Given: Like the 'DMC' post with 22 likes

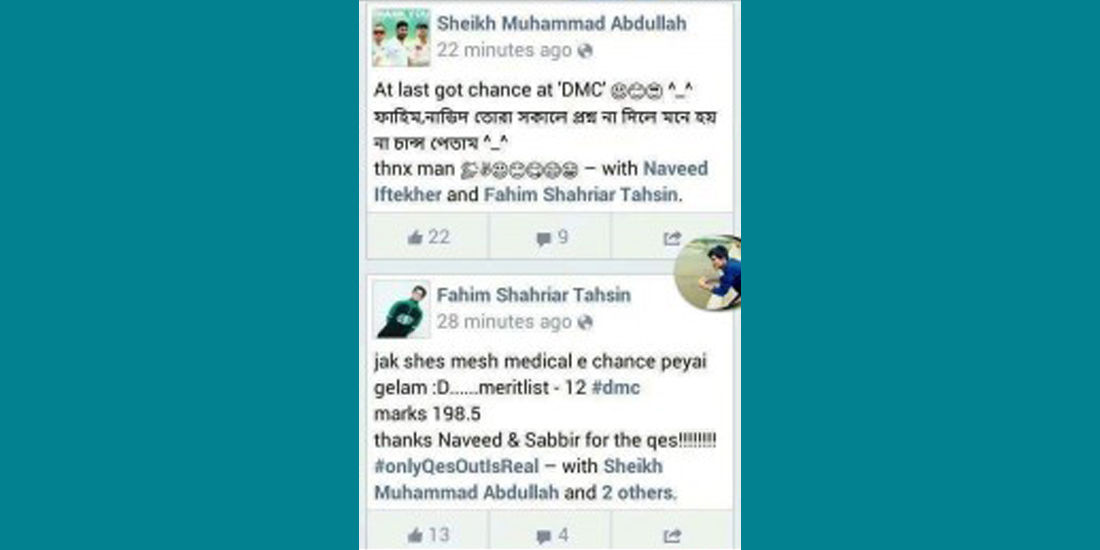Looking at the screenshot, I should [x=428, y=237].
